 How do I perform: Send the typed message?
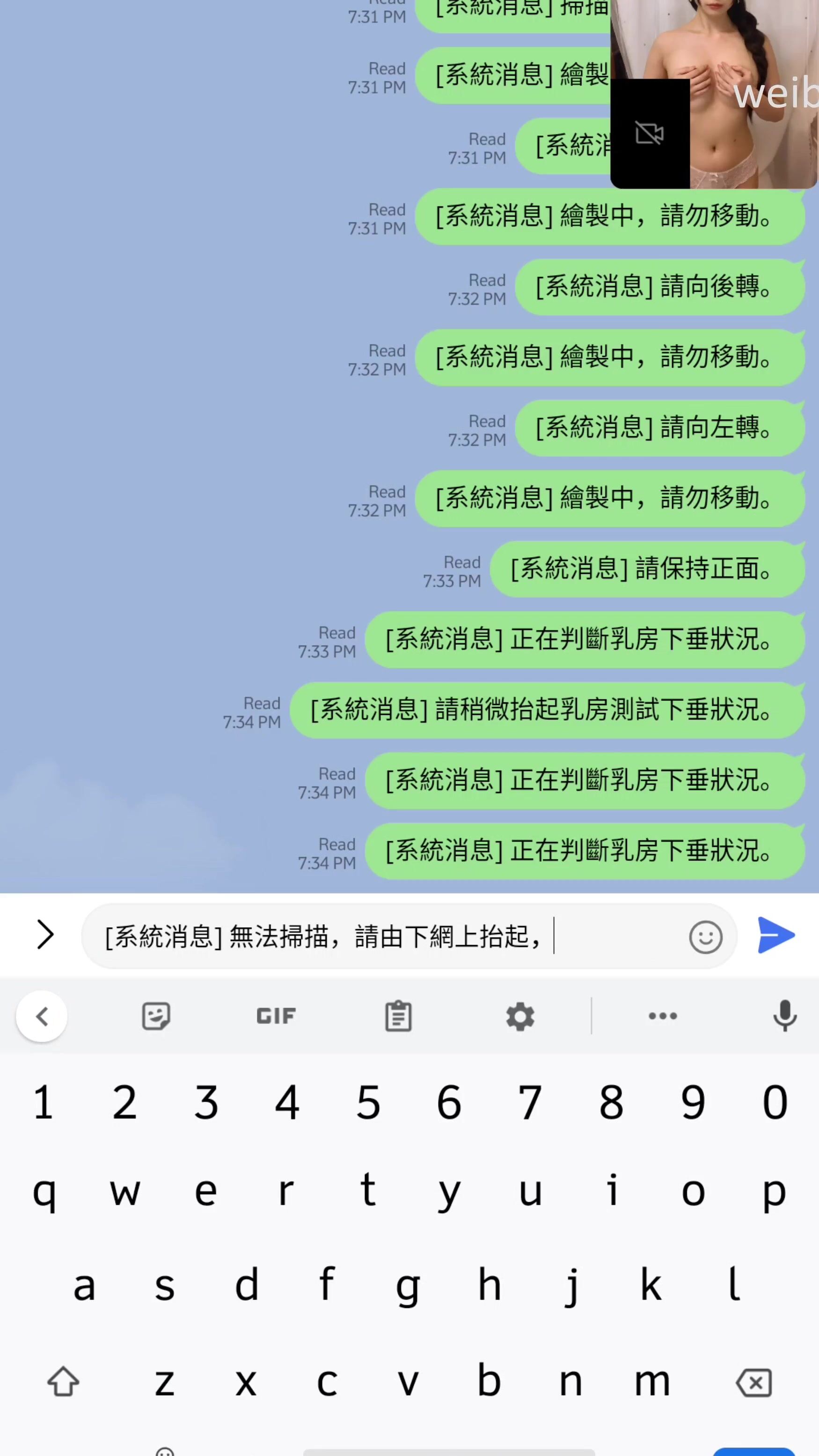click(x=776, y=935)
